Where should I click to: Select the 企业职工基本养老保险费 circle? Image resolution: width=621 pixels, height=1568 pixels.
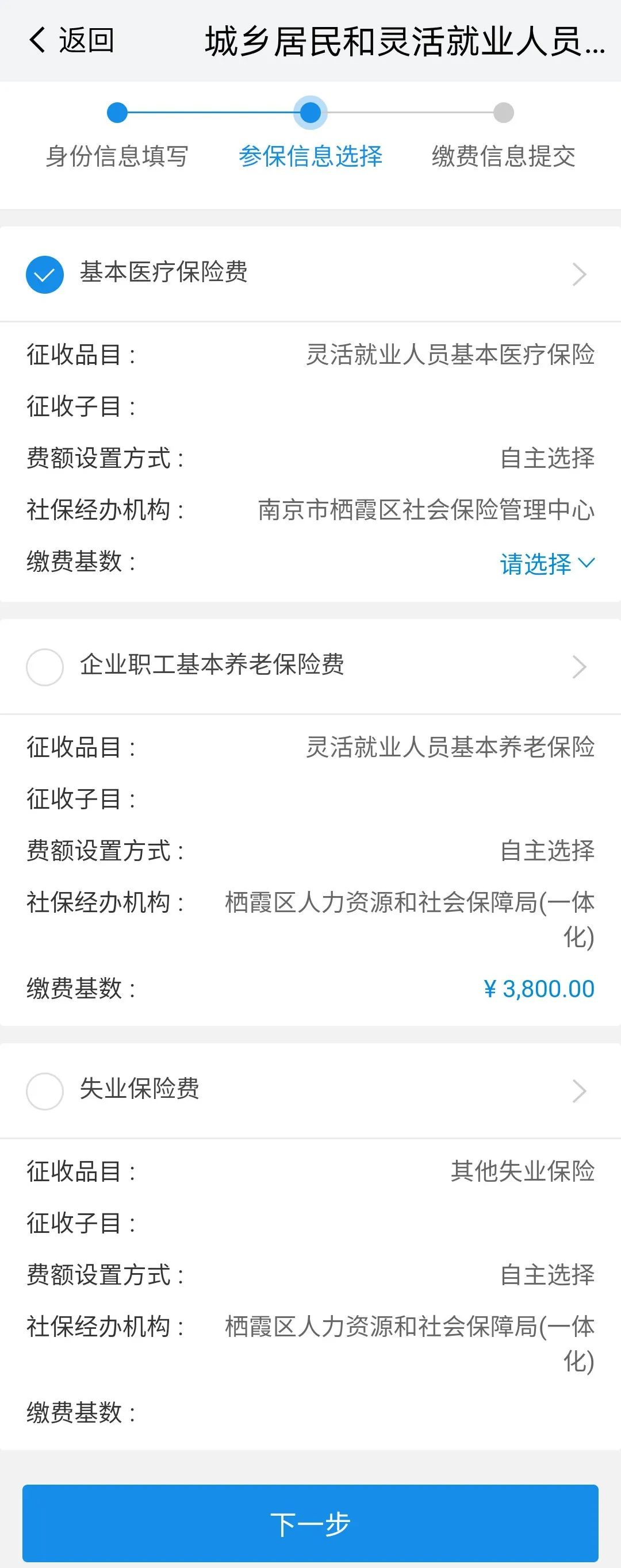coord(44,668)
